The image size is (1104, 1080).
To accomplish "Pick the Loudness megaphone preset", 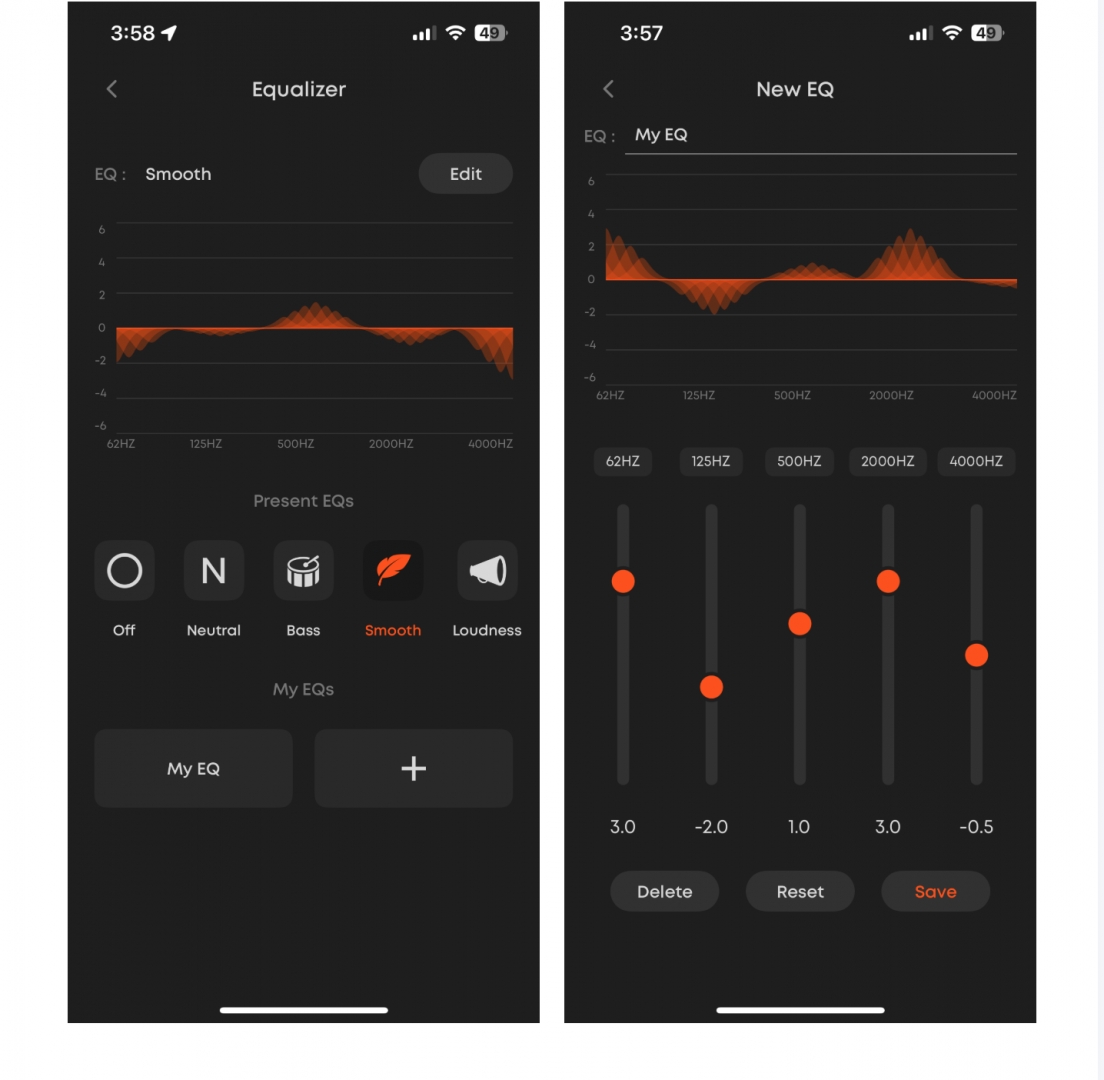I will [487, 571].
